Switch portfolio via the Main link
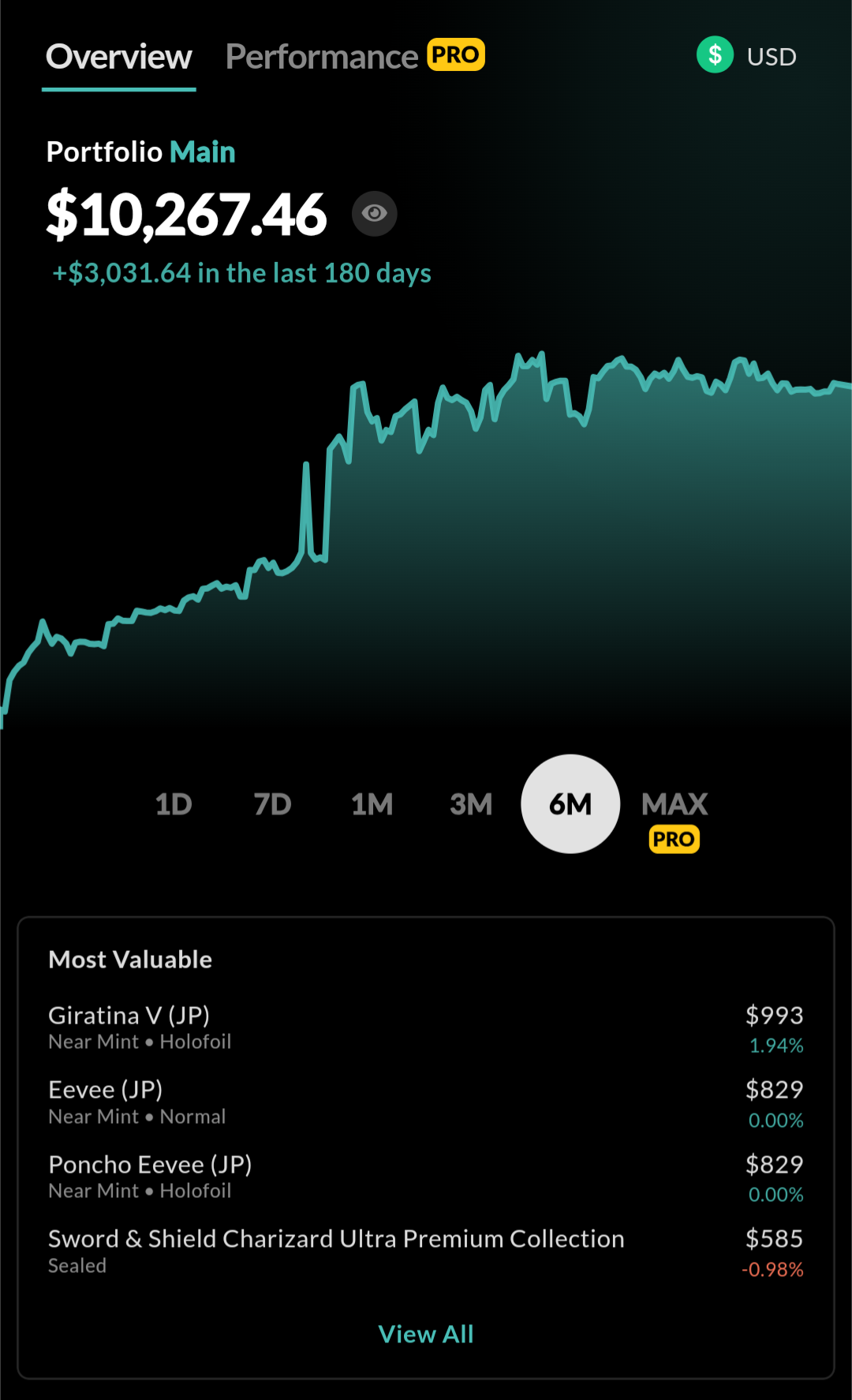Image resolution: width=852 pixels, height=1400 pixels. pos(203,152)
